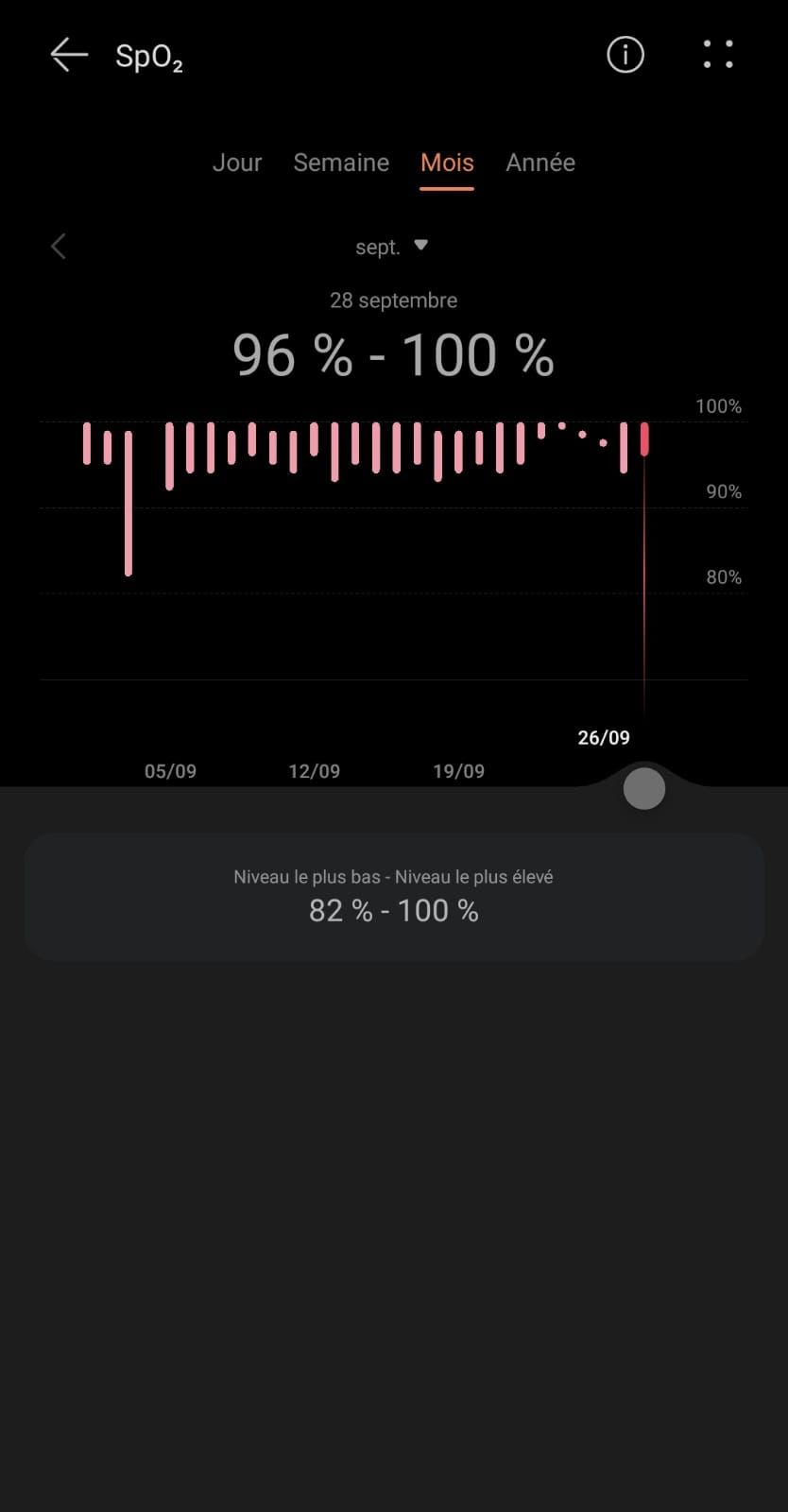This screenshot has width=788, height=1512.
Task: Switch to the Semaine tab
Action: (341, 163)
